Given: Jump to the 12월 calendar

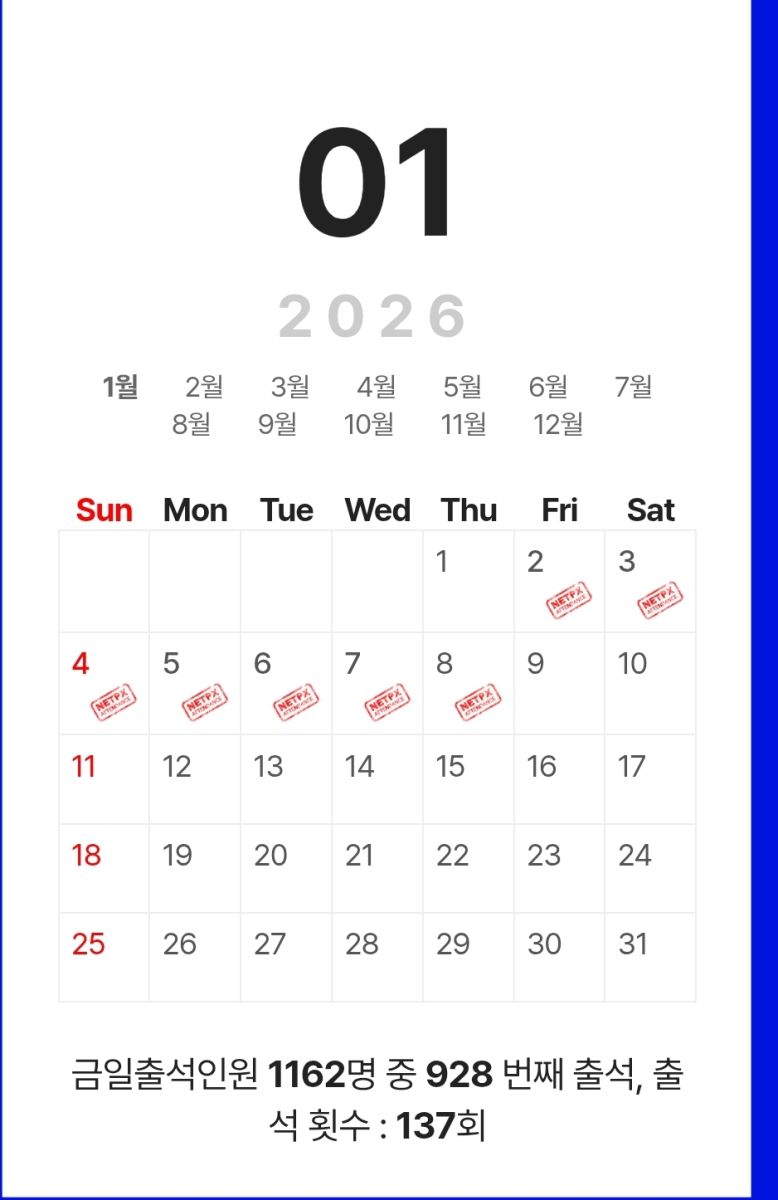Looking at the screenshot, I should coord(558,425).
